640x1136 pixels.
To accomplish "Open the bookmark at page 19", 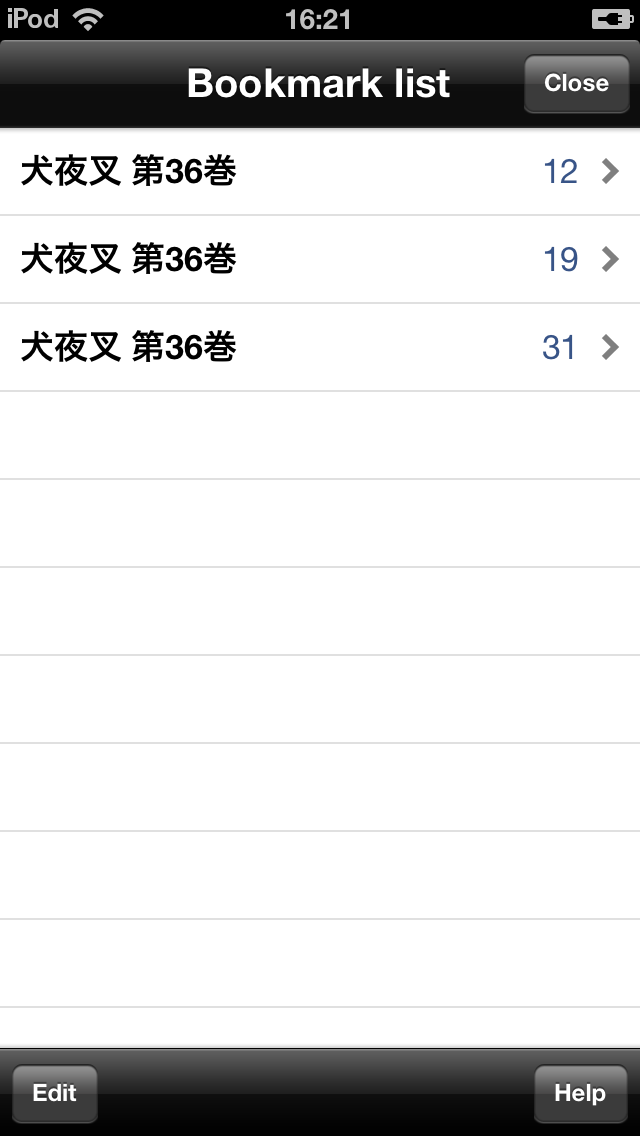I will click(320, 259).
